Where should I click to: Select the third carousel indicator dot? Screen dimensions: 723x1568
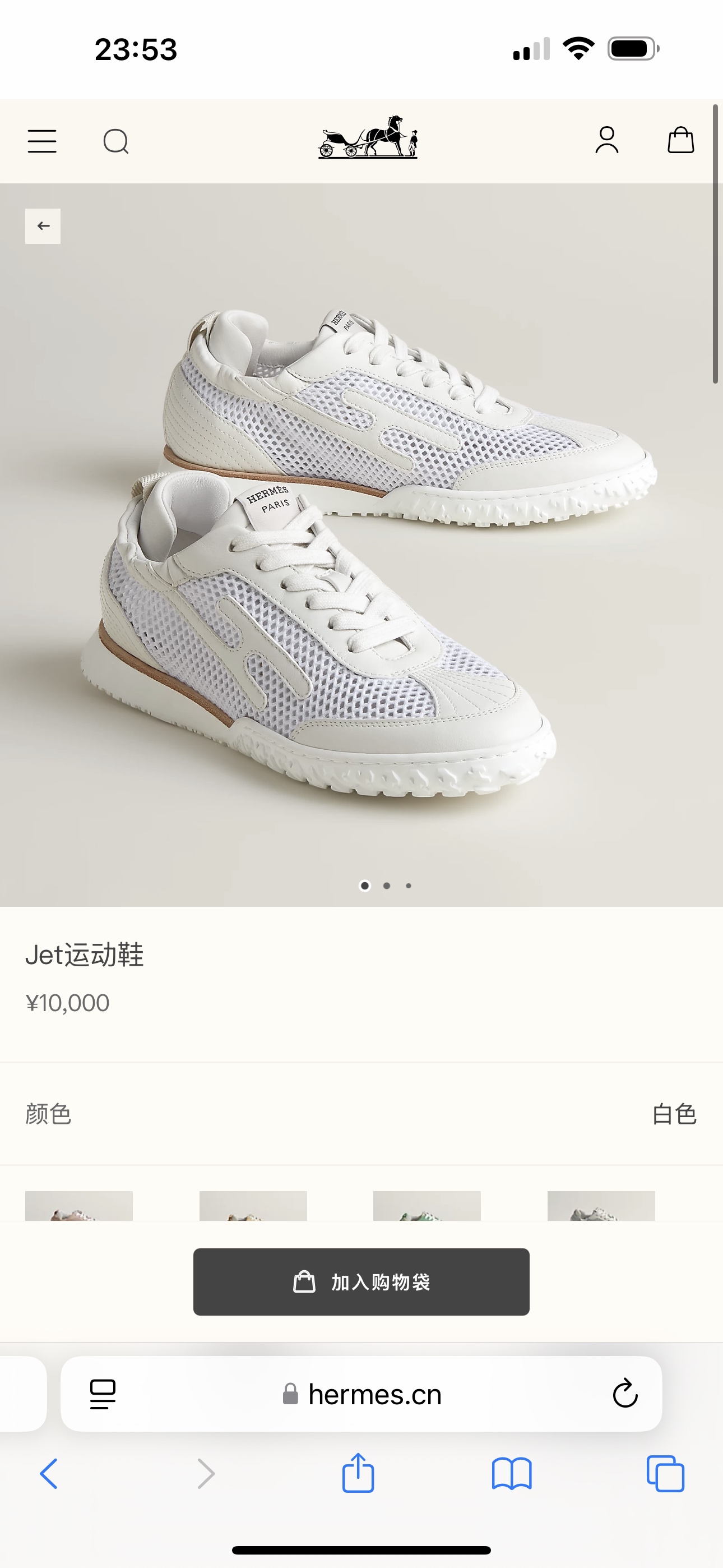click(x=409, y=886)
